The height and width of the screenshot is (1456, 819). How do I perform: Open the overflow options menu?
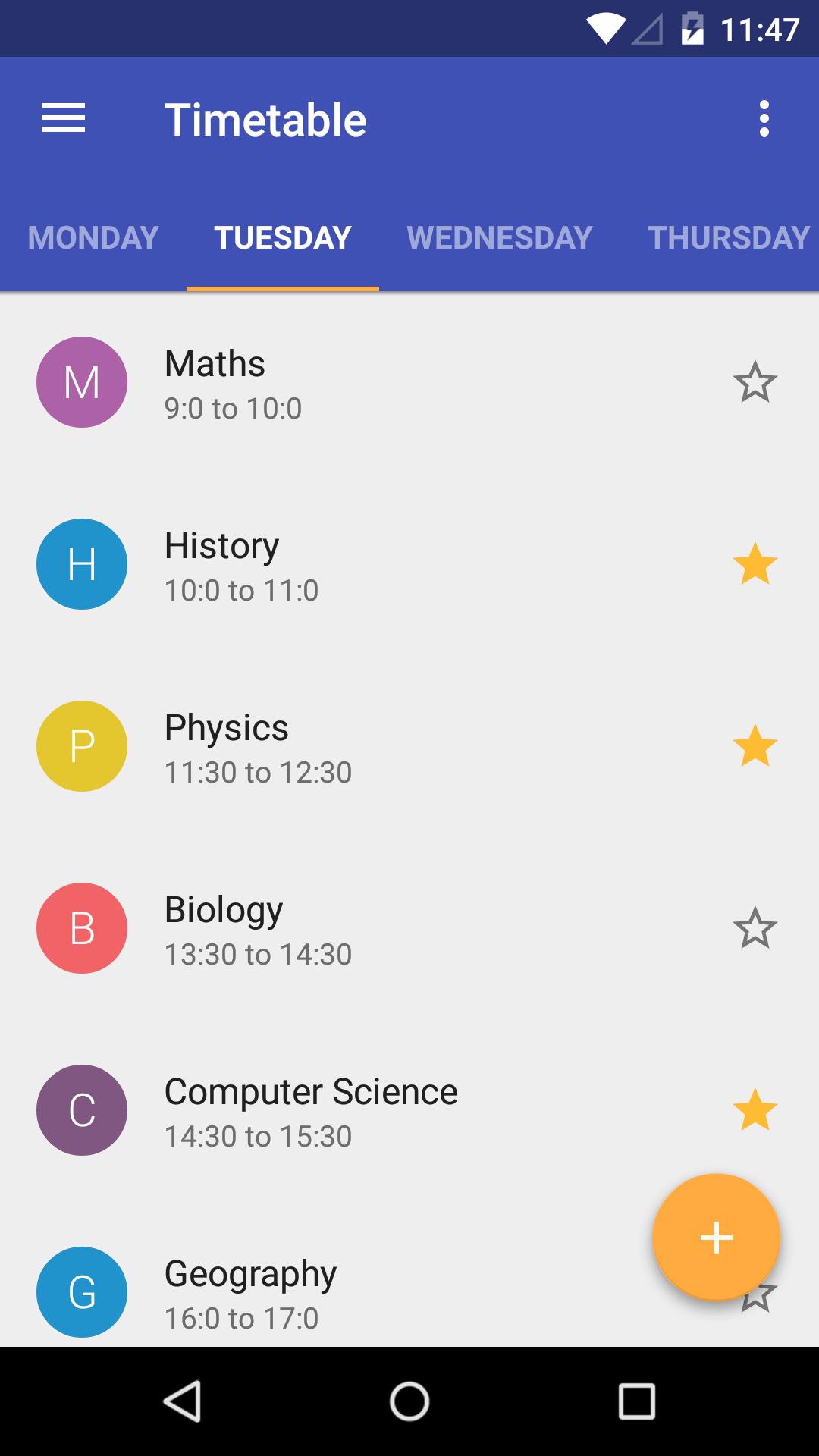[x=764, y=118]
